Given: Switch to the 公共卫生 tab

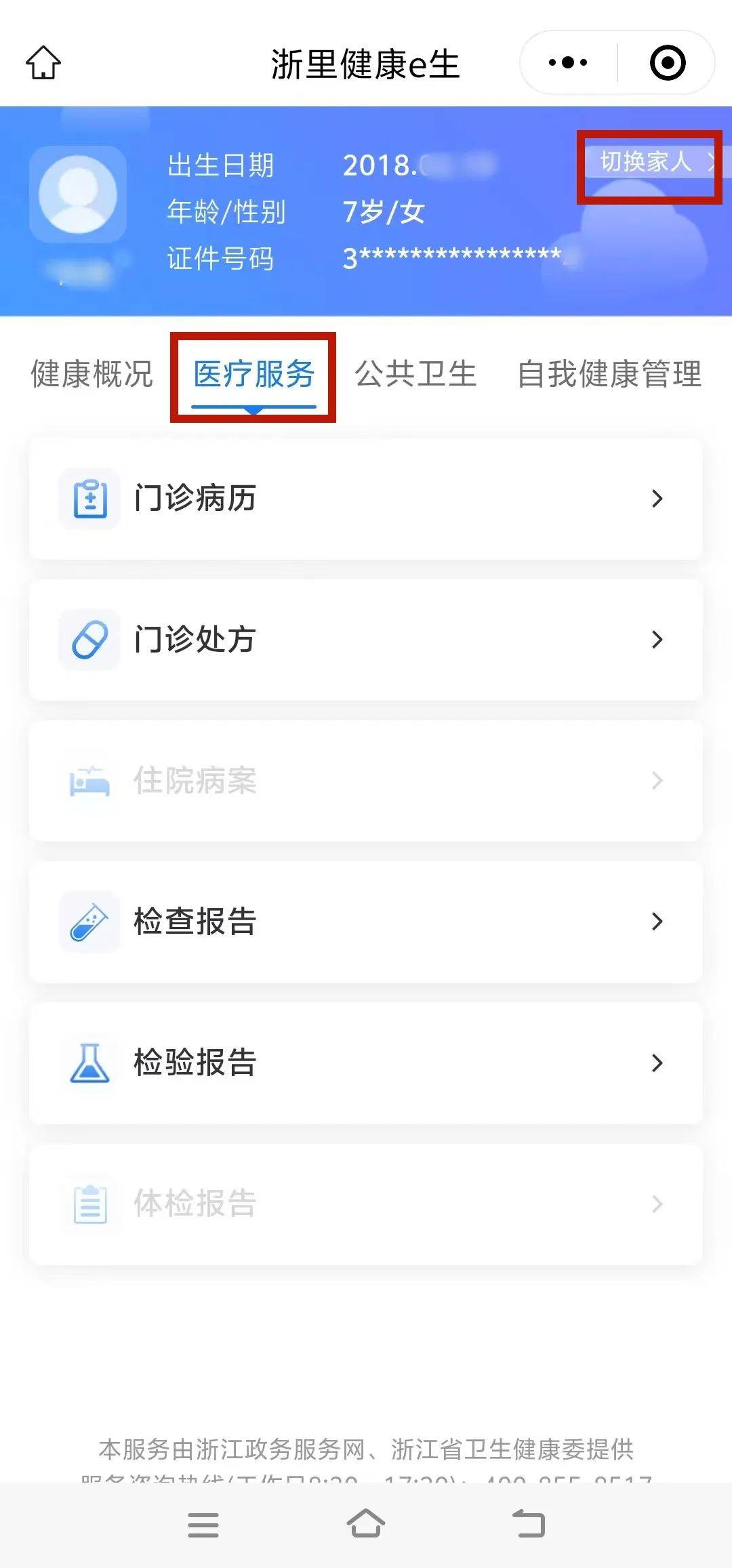Looking at the screenshot, I should pyautogui.click(x=415, y=374).
